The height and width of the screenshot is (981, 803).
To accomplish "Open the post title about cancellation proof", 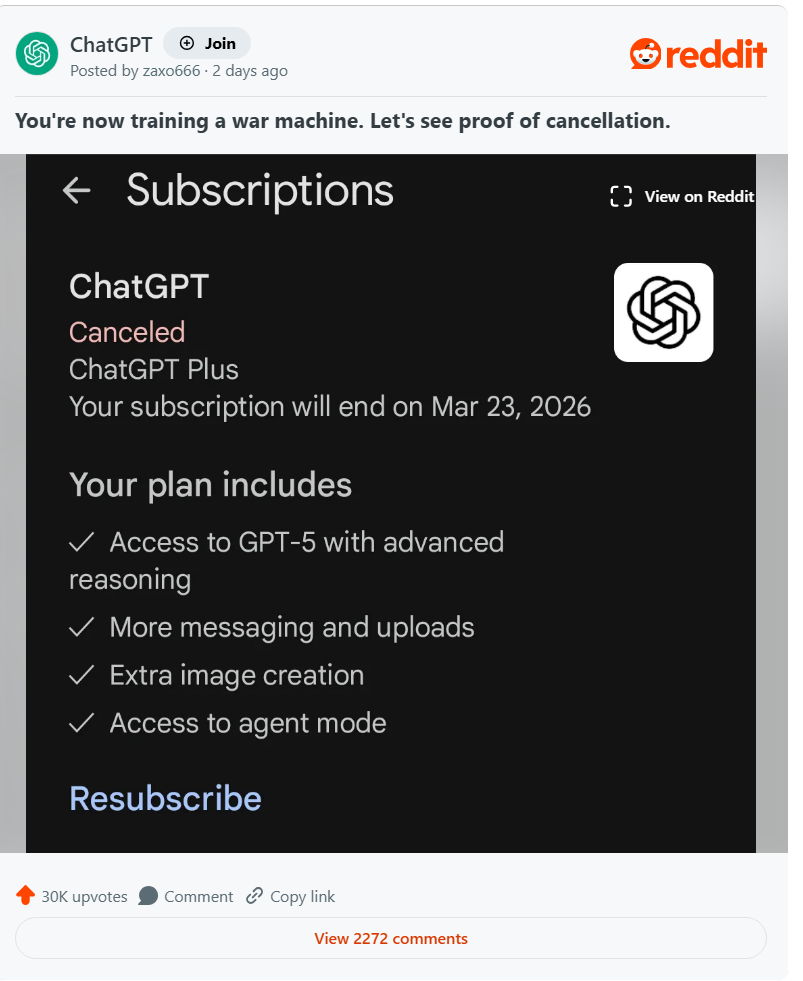I will pos(342,121).
